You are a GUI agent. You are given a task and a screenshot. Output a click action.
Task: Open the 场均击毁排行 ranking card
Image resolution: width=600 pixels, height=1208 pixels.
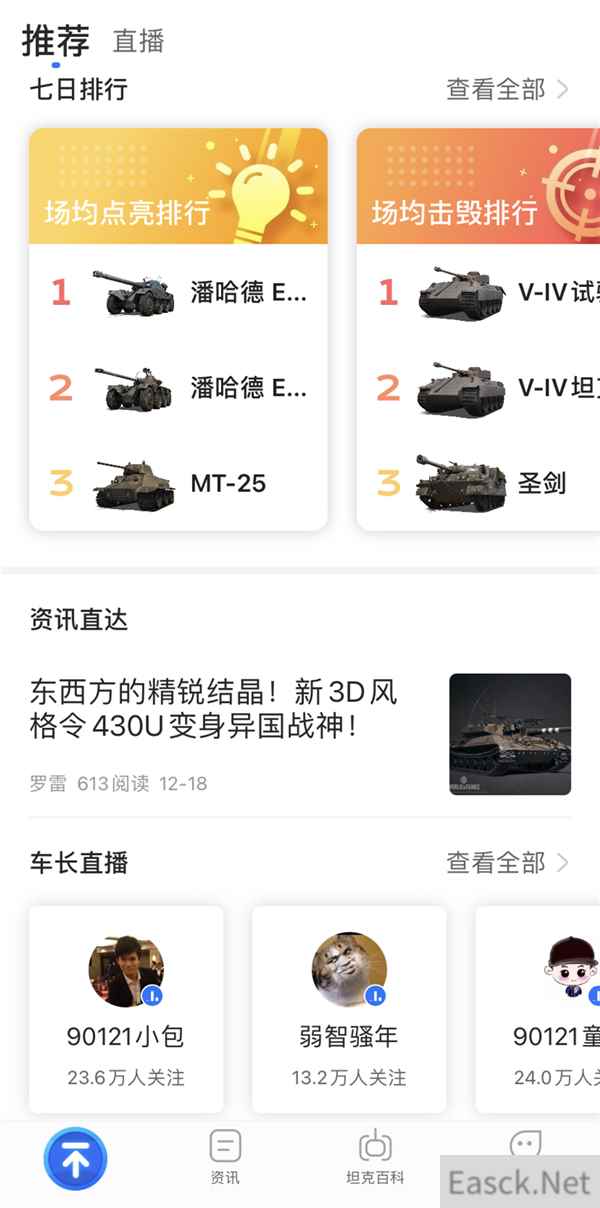pos(478,188)
